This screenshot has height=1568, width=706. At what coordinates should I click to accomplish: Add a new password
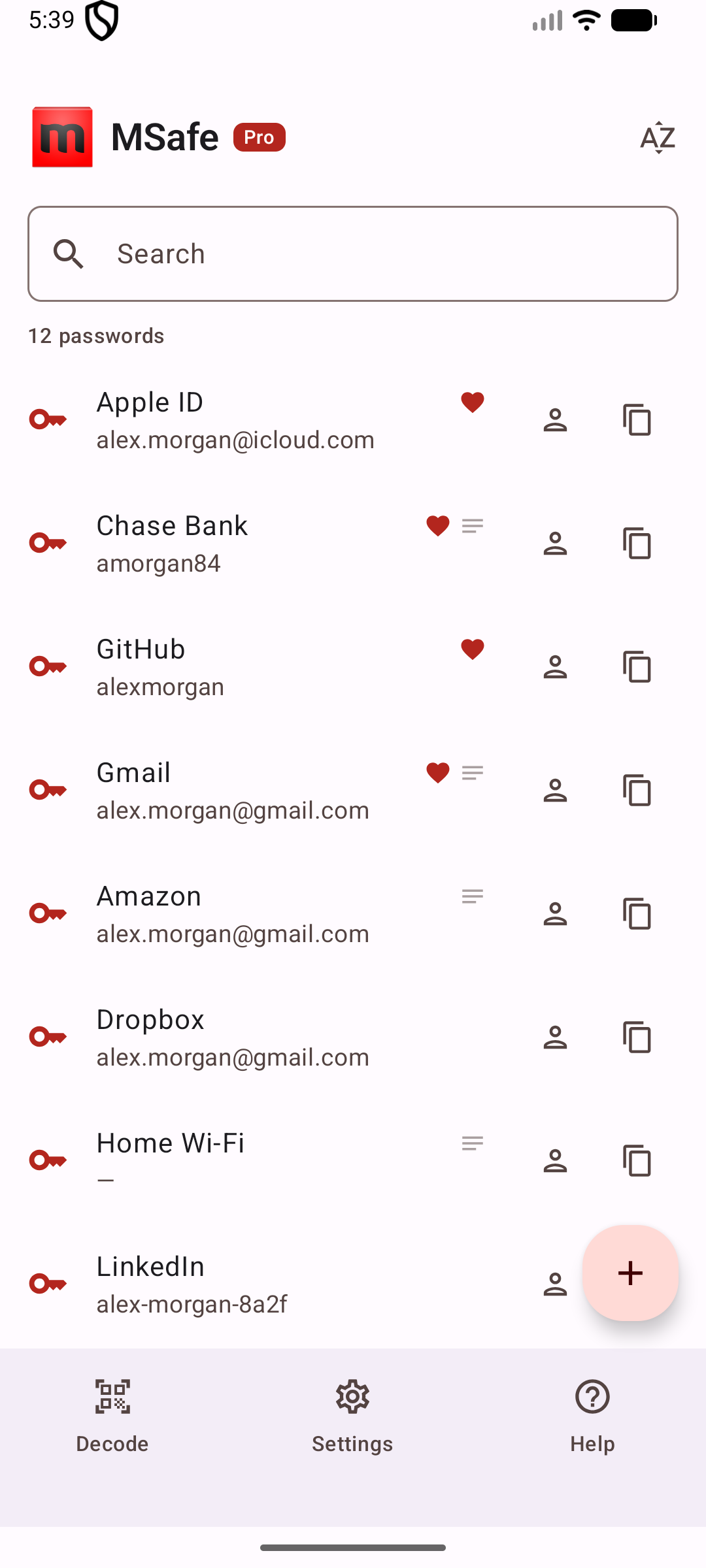pos(630,1273)
